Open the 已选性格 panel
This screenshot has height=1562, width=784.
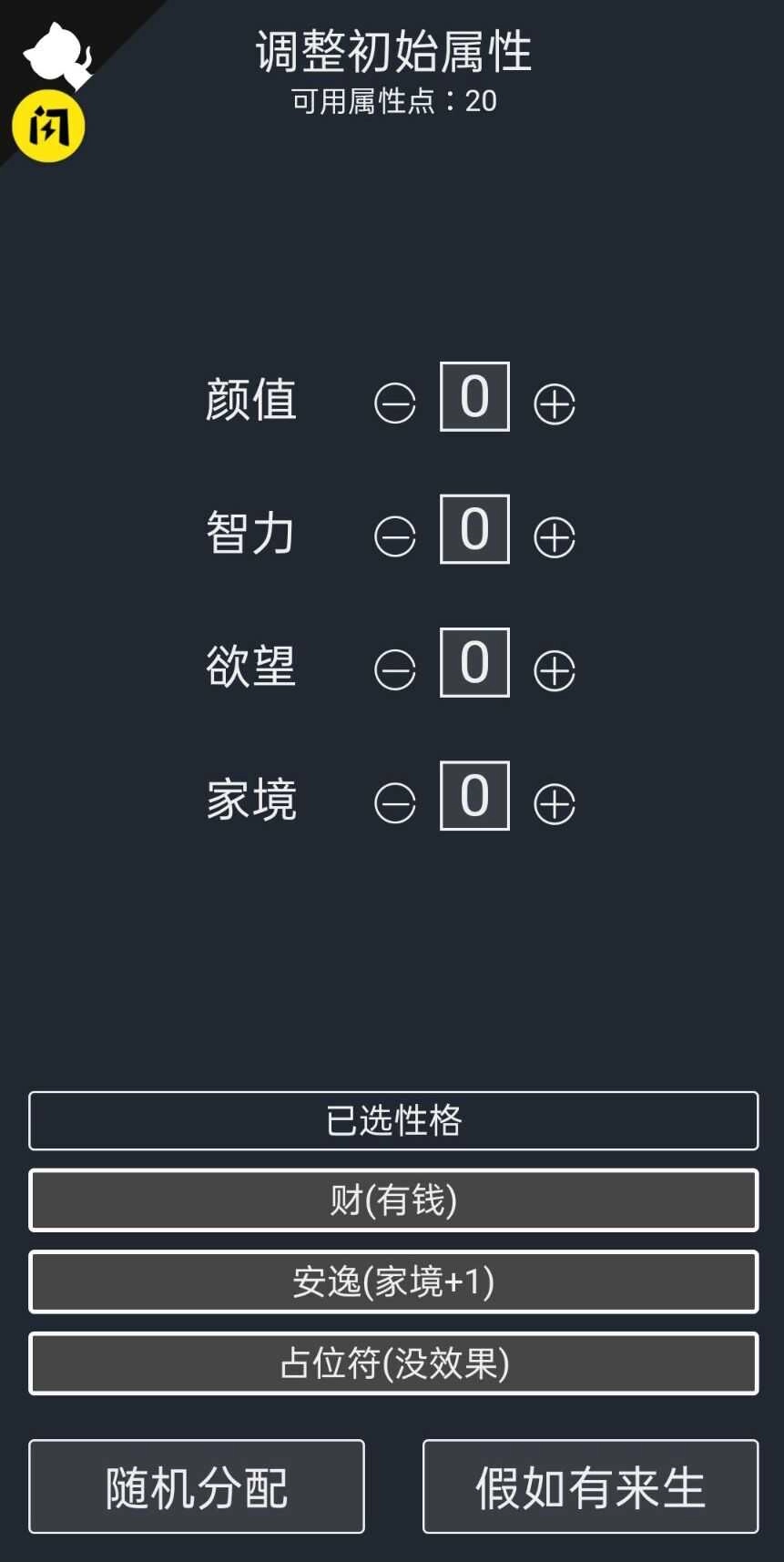coord(392,1120)
